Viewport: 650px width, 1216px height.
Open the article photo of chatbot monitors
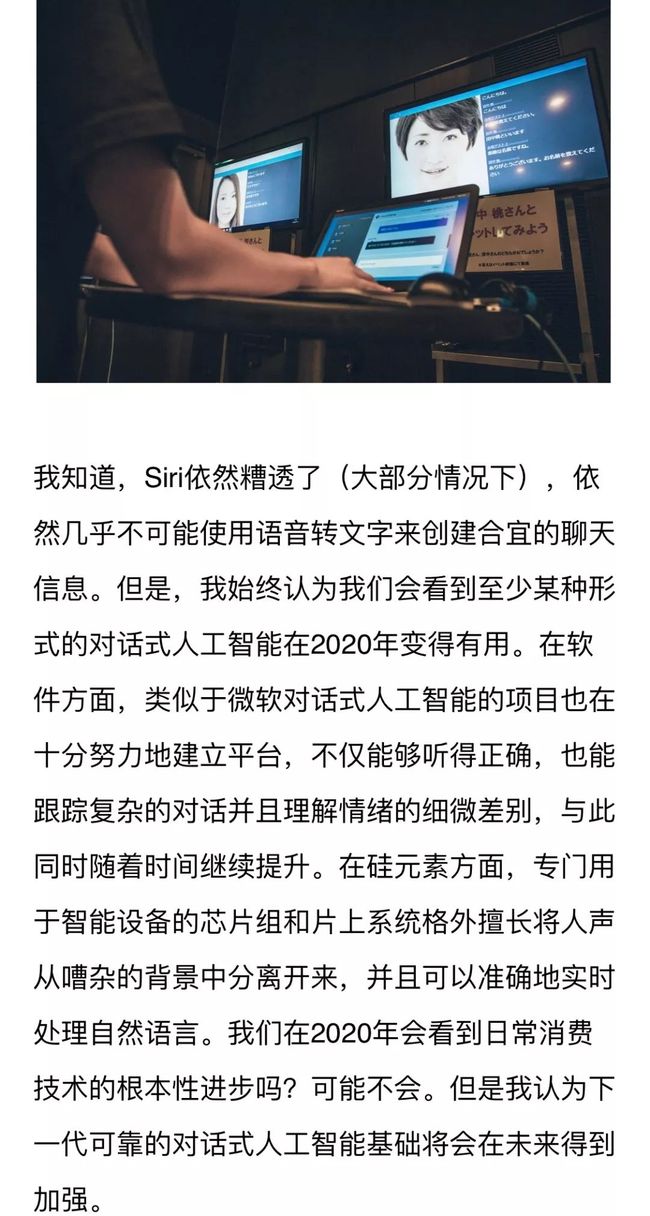click(323, 191)
